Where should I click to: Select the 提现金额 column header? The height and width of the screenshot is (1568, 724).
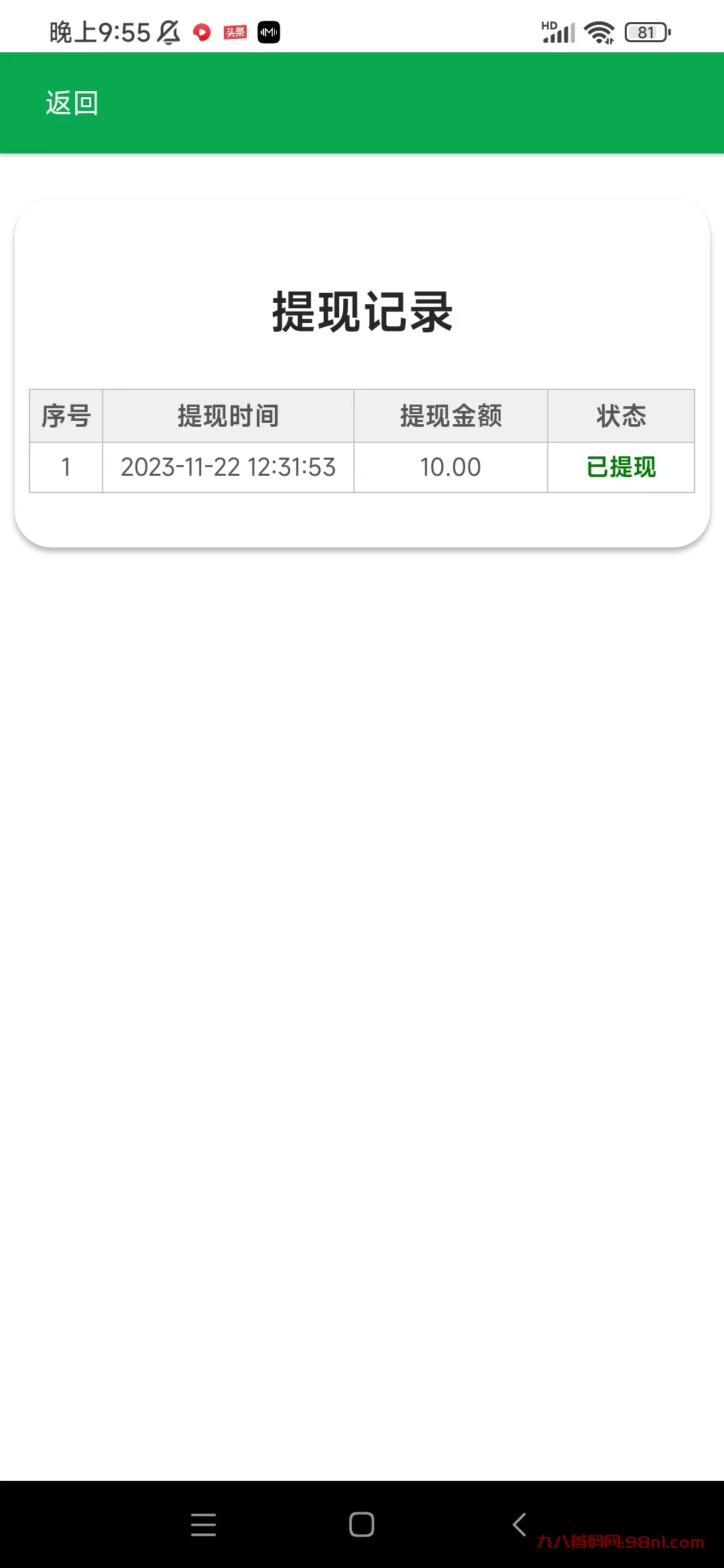pyautogui.click(x=450, y=415)
